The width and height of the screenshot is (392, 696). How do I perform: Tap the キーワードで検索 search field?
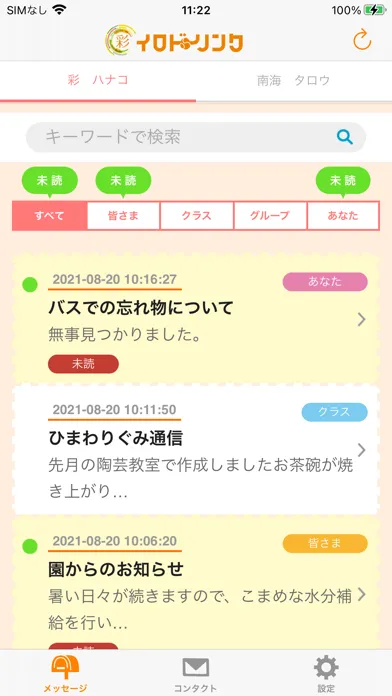tap(196, 137)
